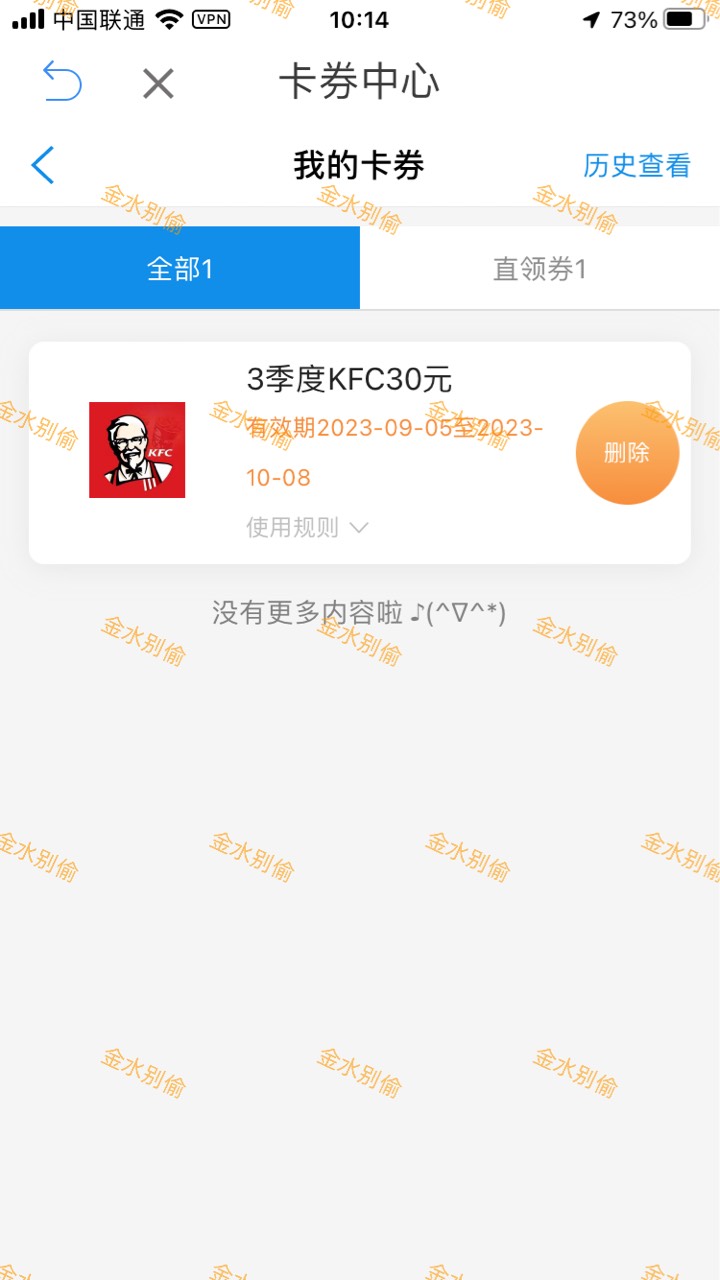Delete the KFC coupon with 删除
720x1280 pixels.
point(627,452)
